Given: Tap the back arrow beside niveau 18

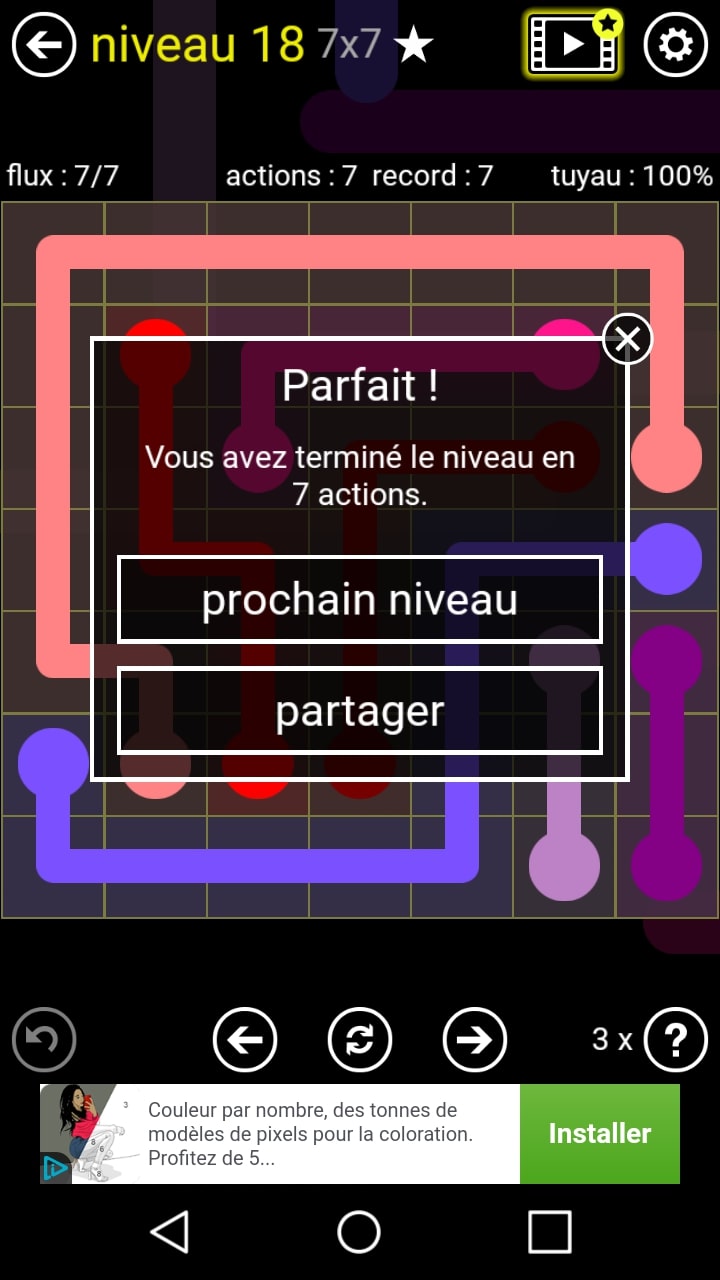Looking at the screenshot, I should 44,45.
